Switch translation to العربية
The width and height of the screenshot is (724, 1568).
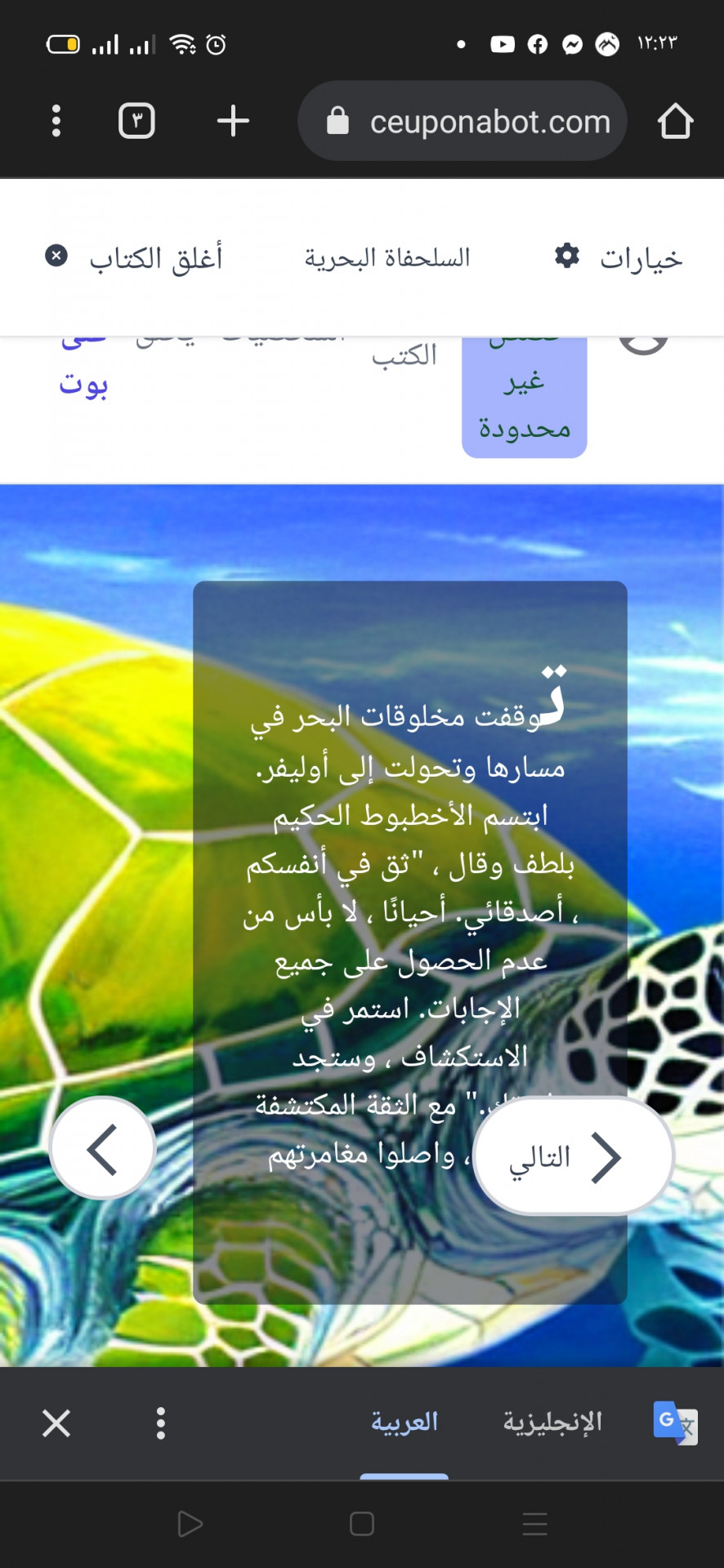(404, 1422)
